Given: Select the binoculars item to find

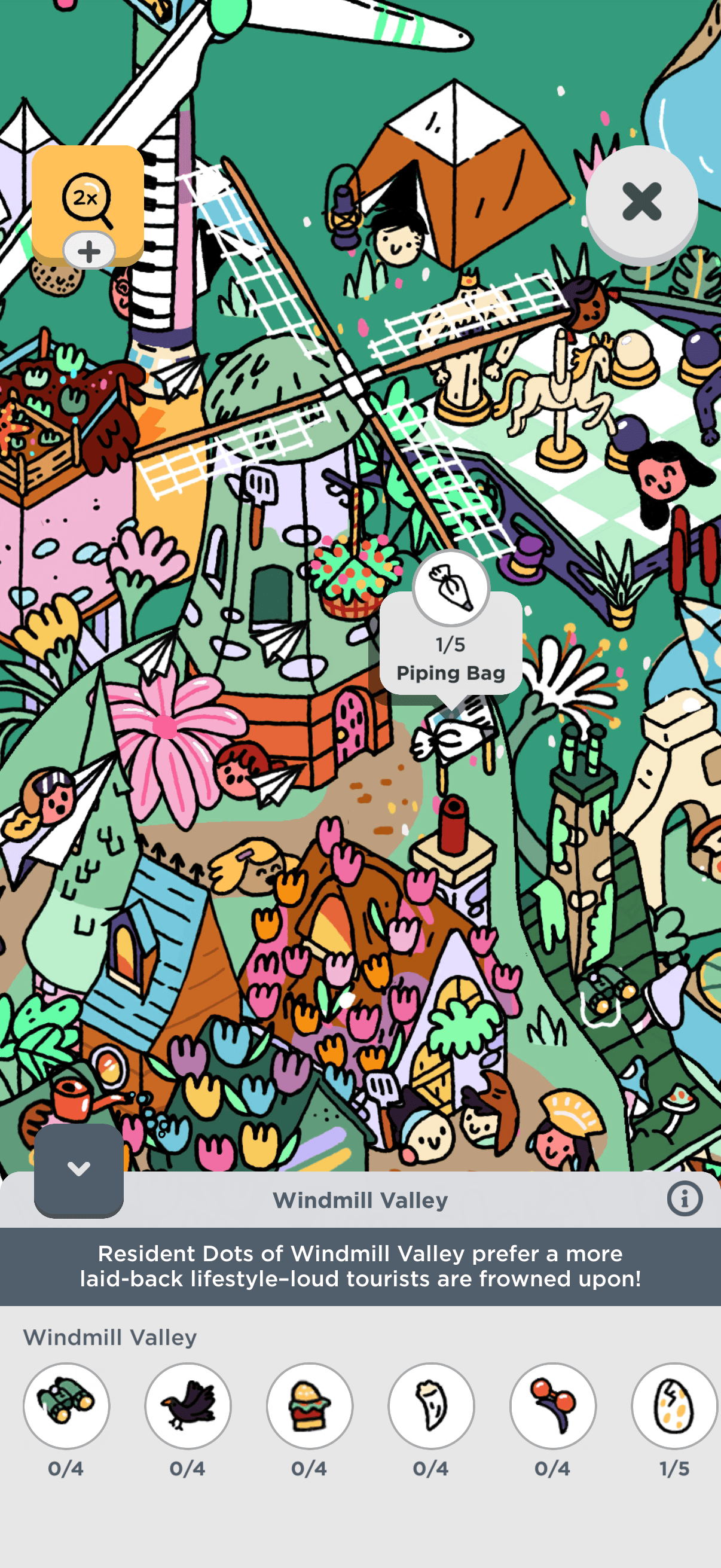Looking at the screenshot, I should click(66, 1405).
